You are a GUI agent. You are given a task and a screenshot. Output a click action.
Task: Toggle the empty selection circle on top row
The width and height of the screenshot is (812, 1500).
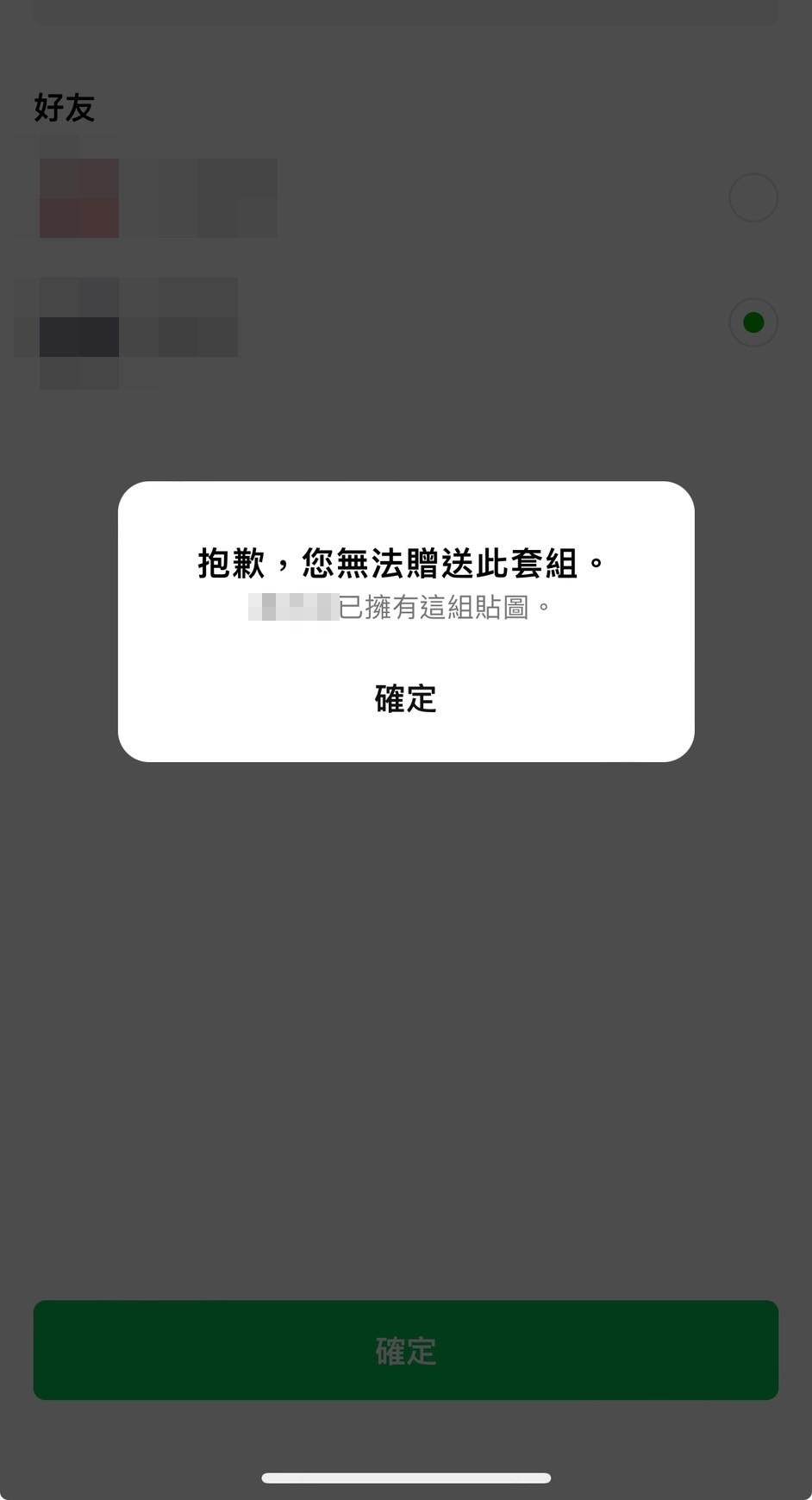753,197
